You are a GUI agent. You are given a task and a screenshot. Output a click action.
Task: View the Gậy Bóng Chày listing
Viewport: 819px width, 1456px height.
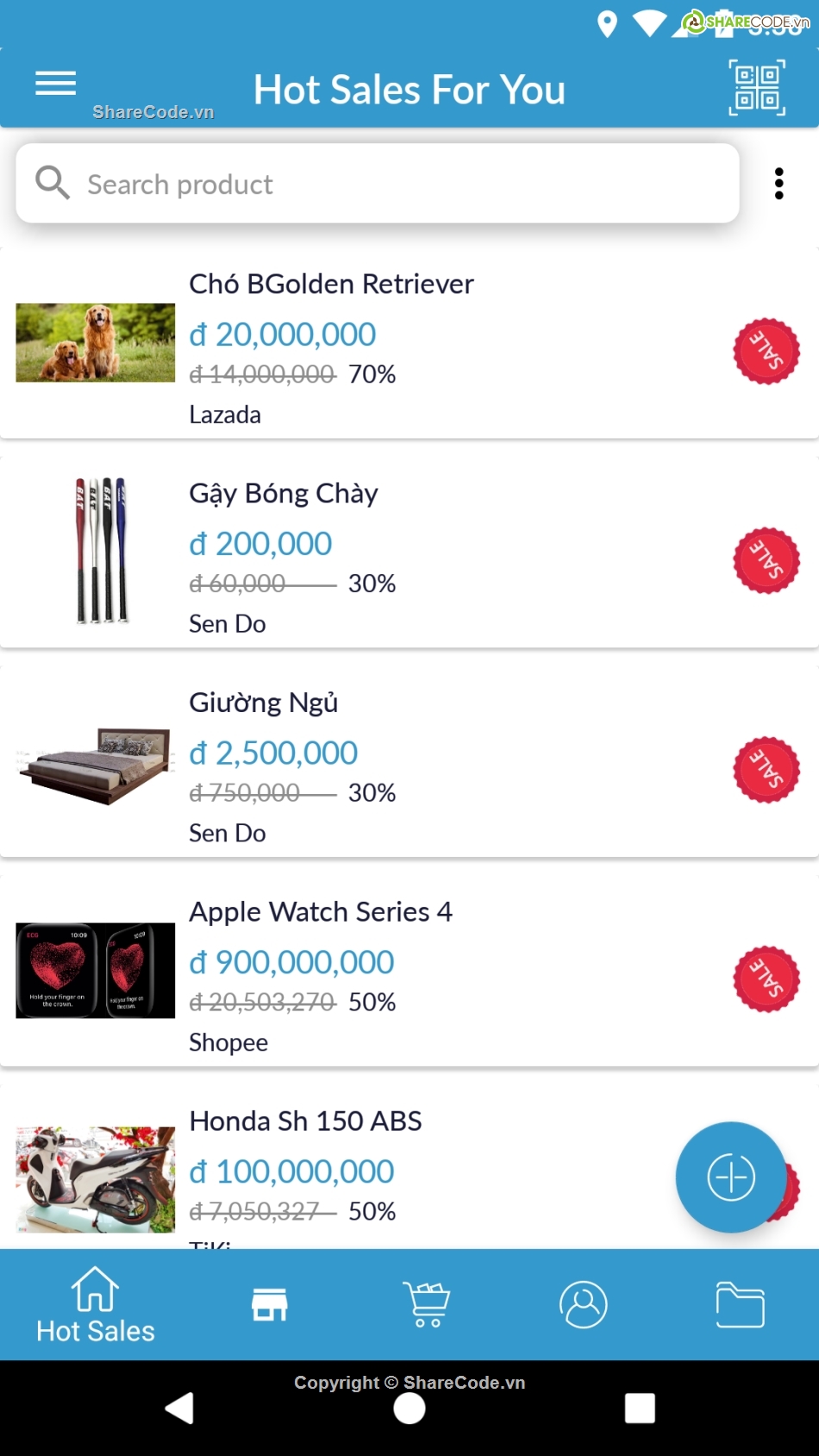click(284, 494)
